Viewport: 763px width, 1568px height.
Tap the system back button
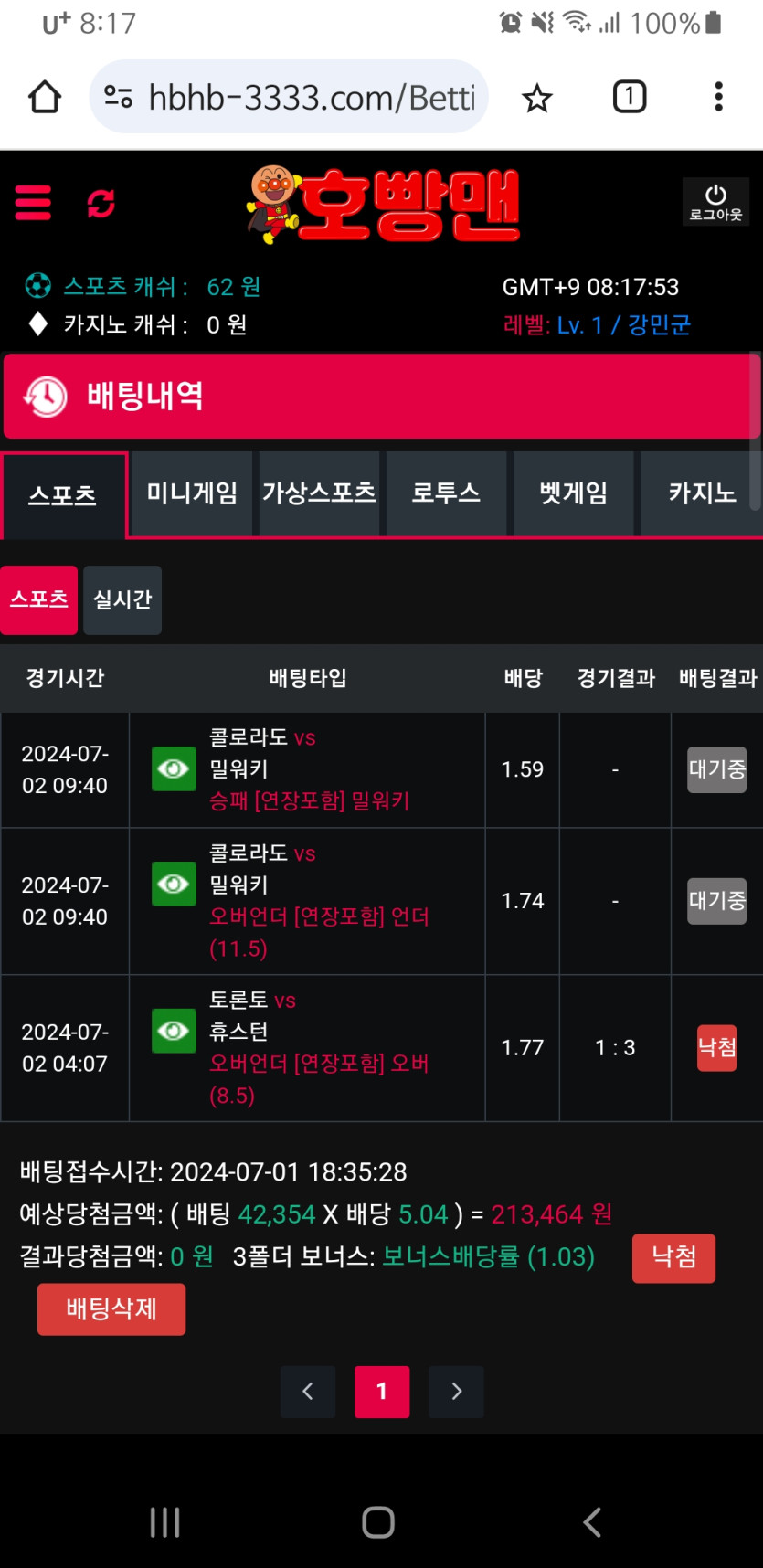point(592,1522)
